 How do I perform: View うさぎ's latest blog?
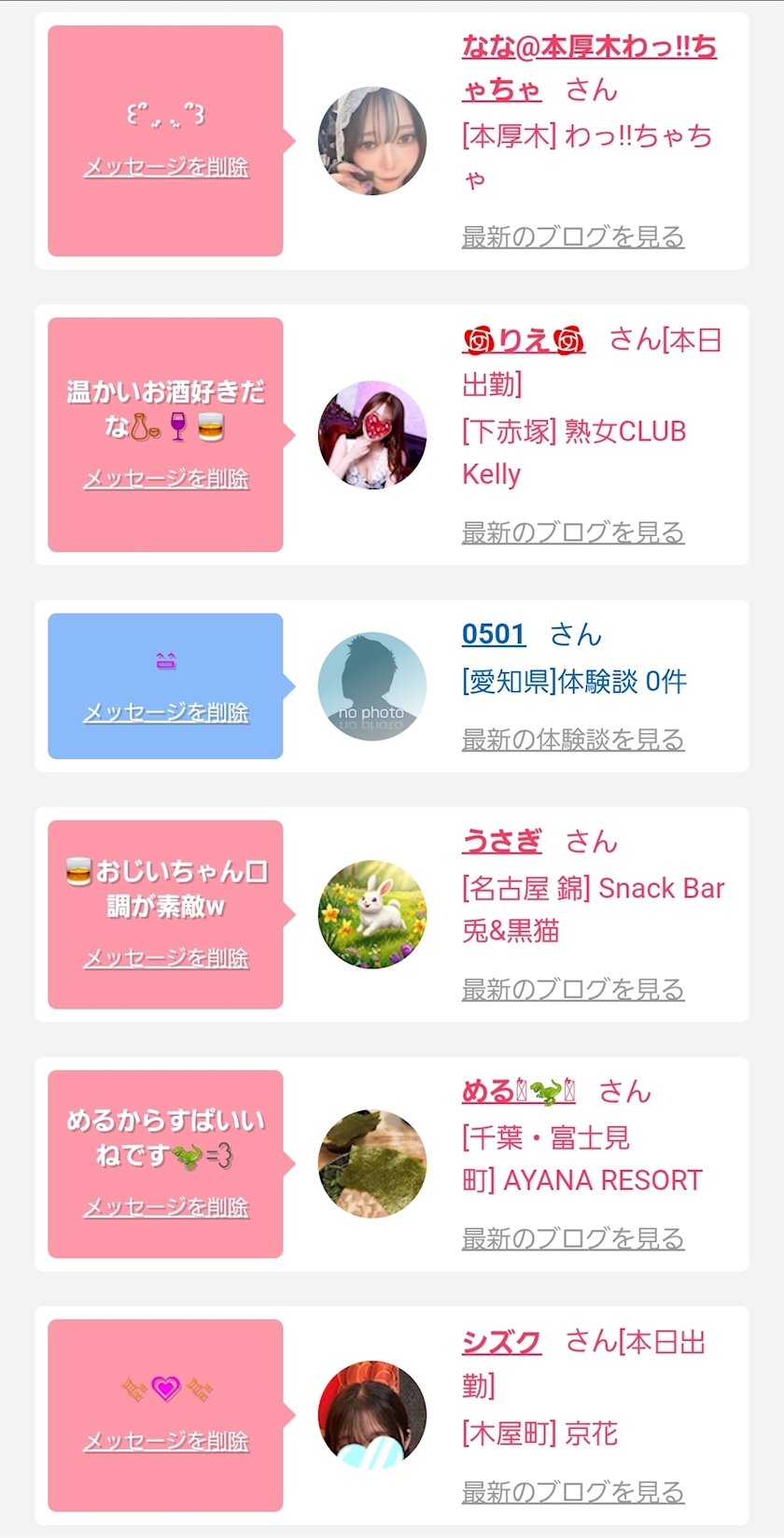[573, 989]
